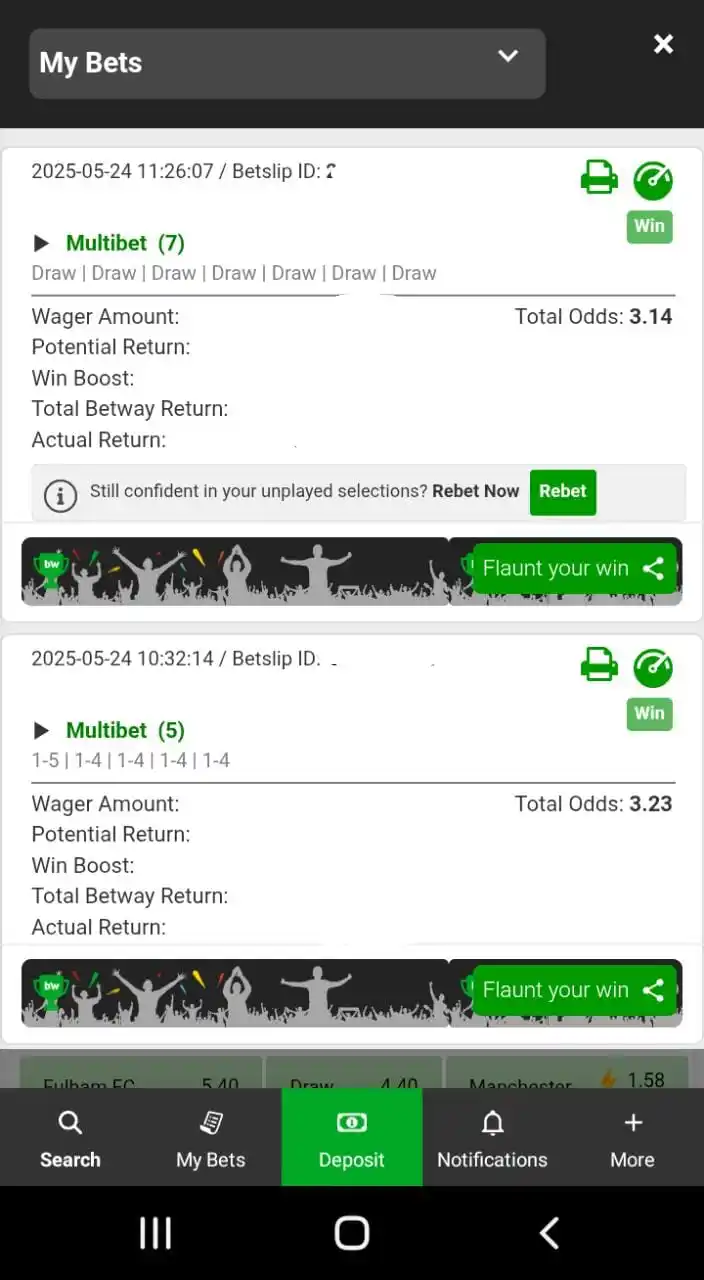This screenshot has height=1280, width=704.
Task: Close the My Bets panel
Action: (x=663, y=44)
